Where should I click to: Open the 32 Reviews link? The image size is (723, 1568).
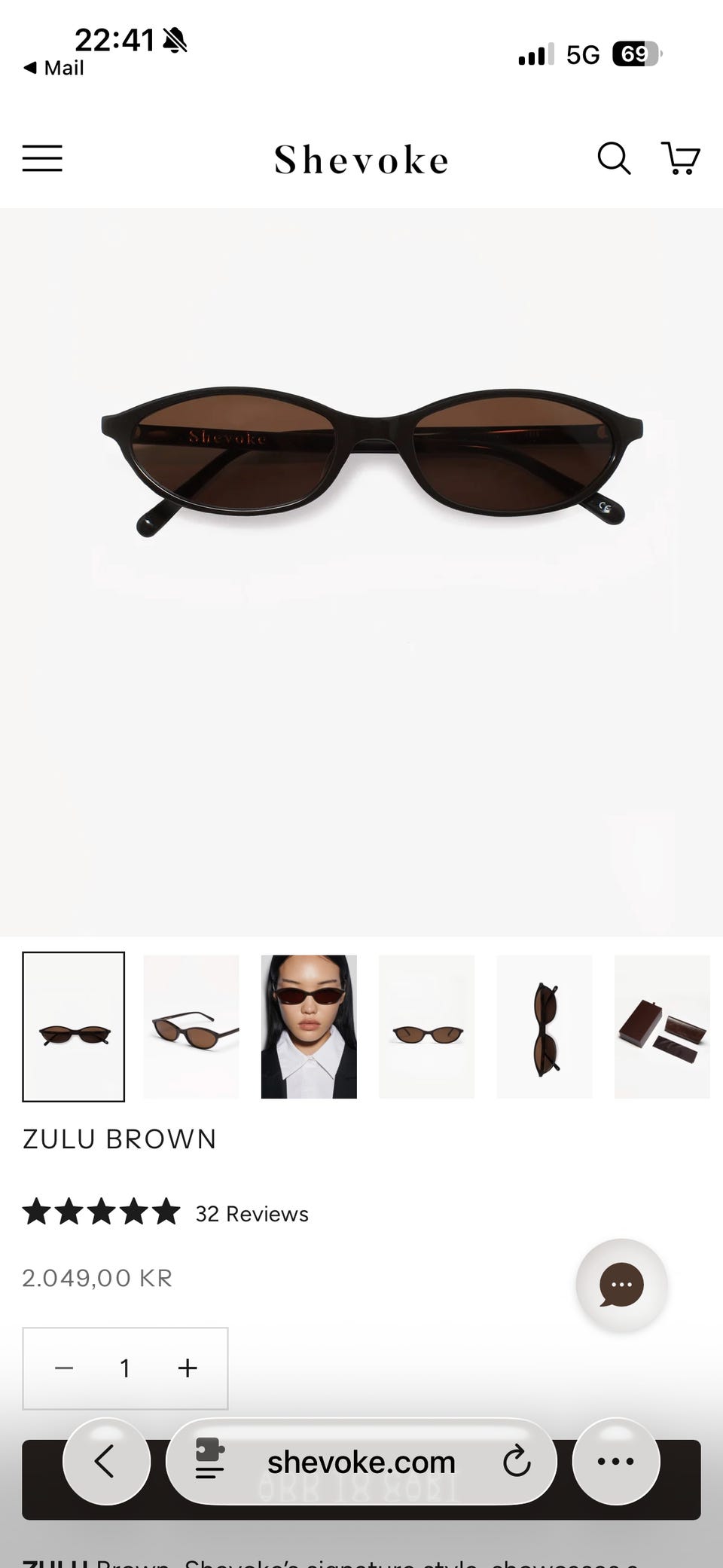252,1214
